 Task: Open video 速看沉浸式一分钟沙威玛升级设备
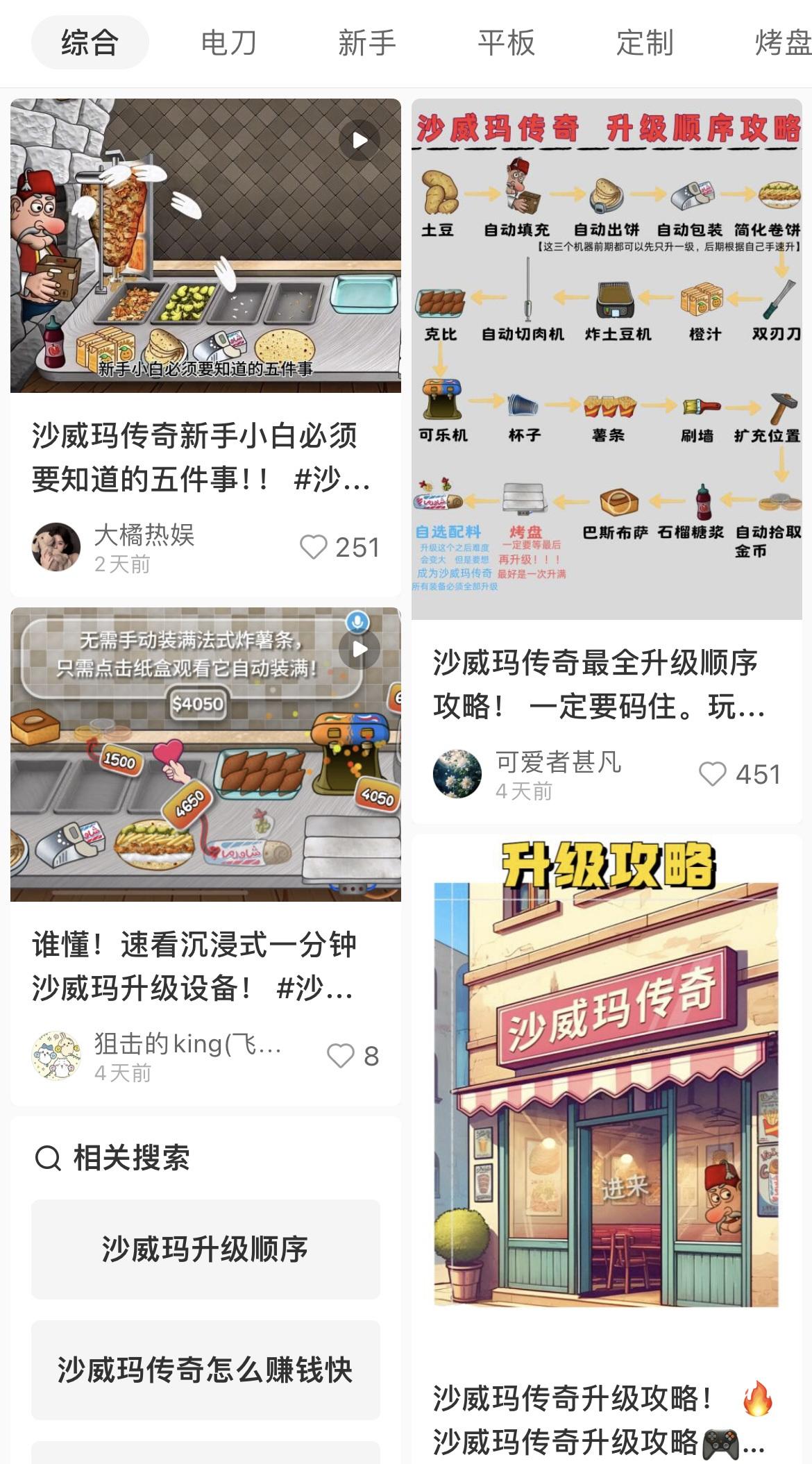(x=205, y=755)
